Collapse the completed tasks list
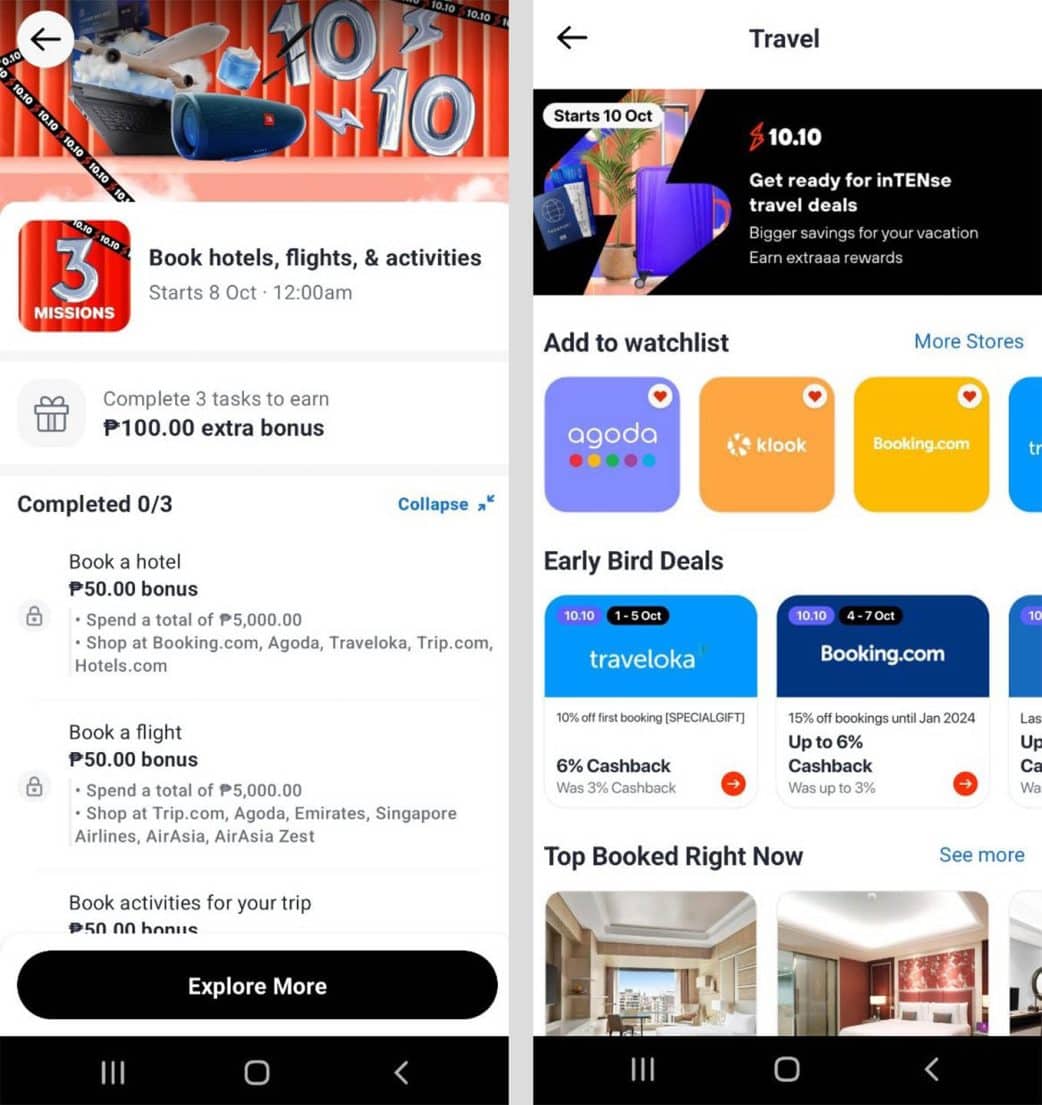Screen dimensions: 1042x1105 pos(445,504)
